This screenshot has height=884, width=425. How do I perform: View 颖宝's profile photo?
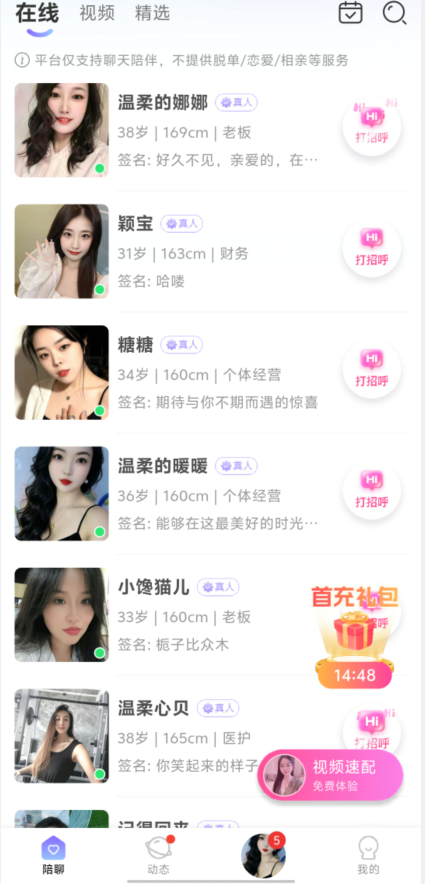click(61, 251)
